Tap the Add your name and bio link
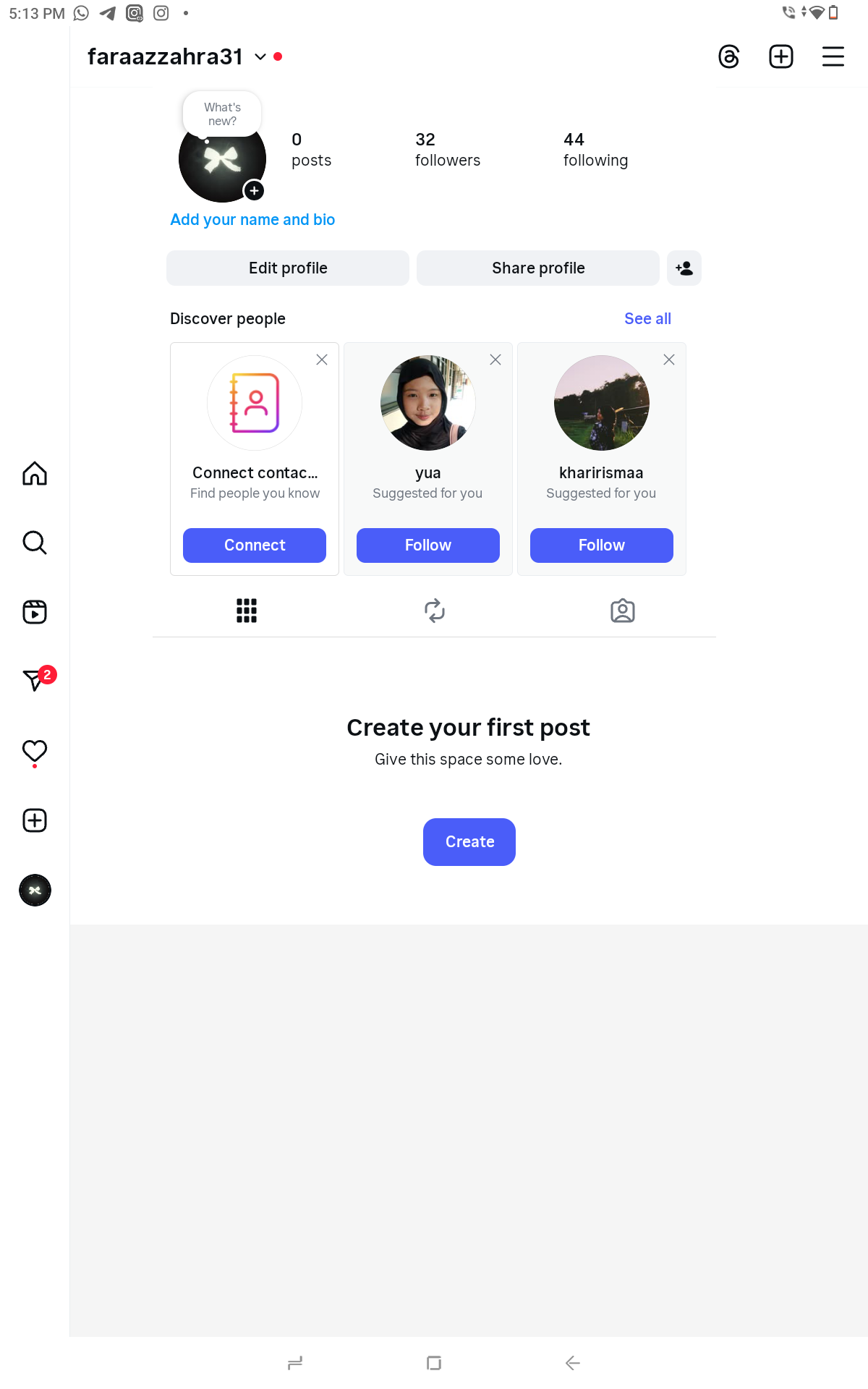This screenshot has height=1389, width=868. (252, 220)
